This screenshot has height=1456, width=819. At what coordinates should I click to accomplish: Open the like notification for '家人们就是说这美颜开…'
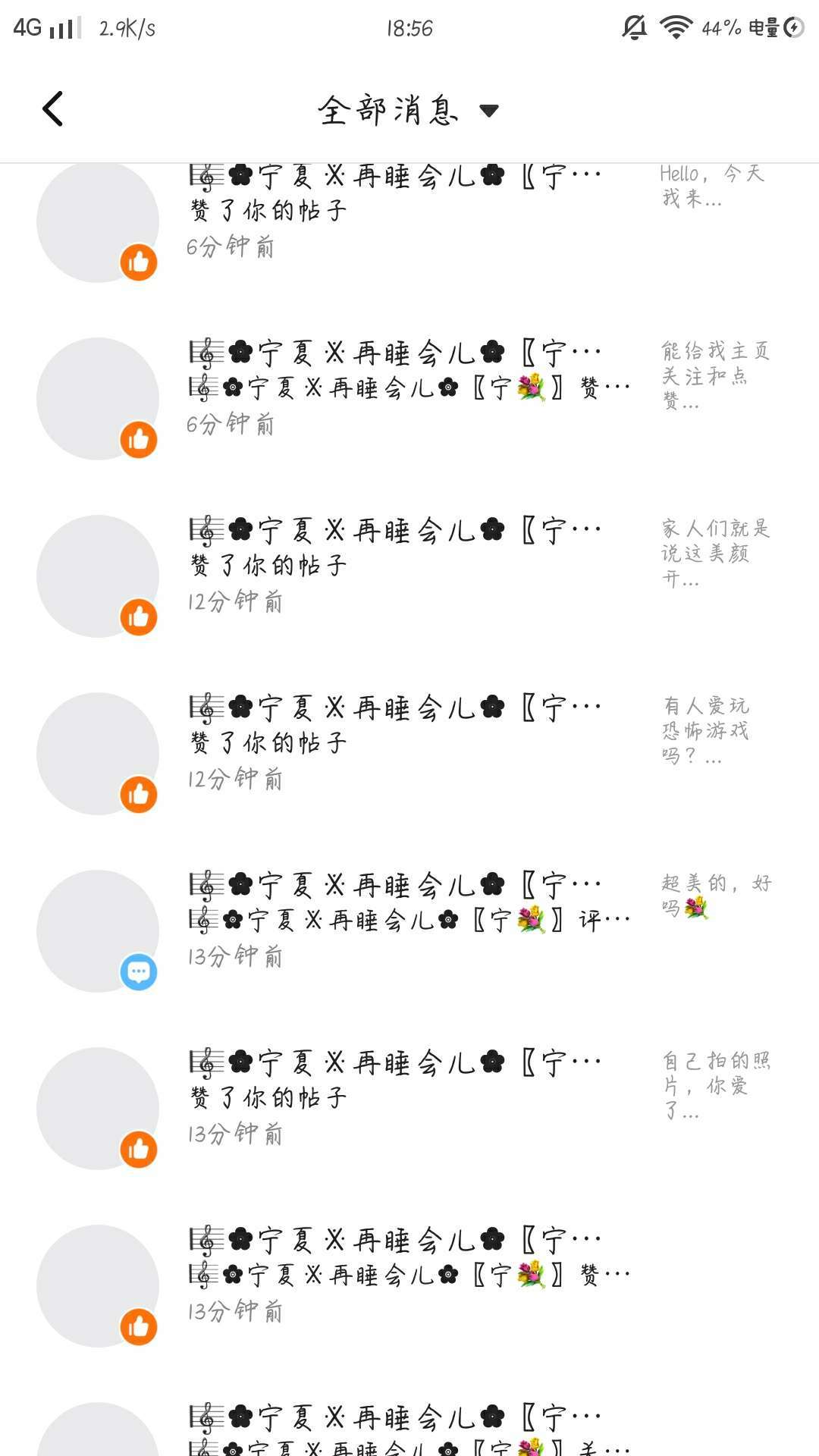(409, 576)
